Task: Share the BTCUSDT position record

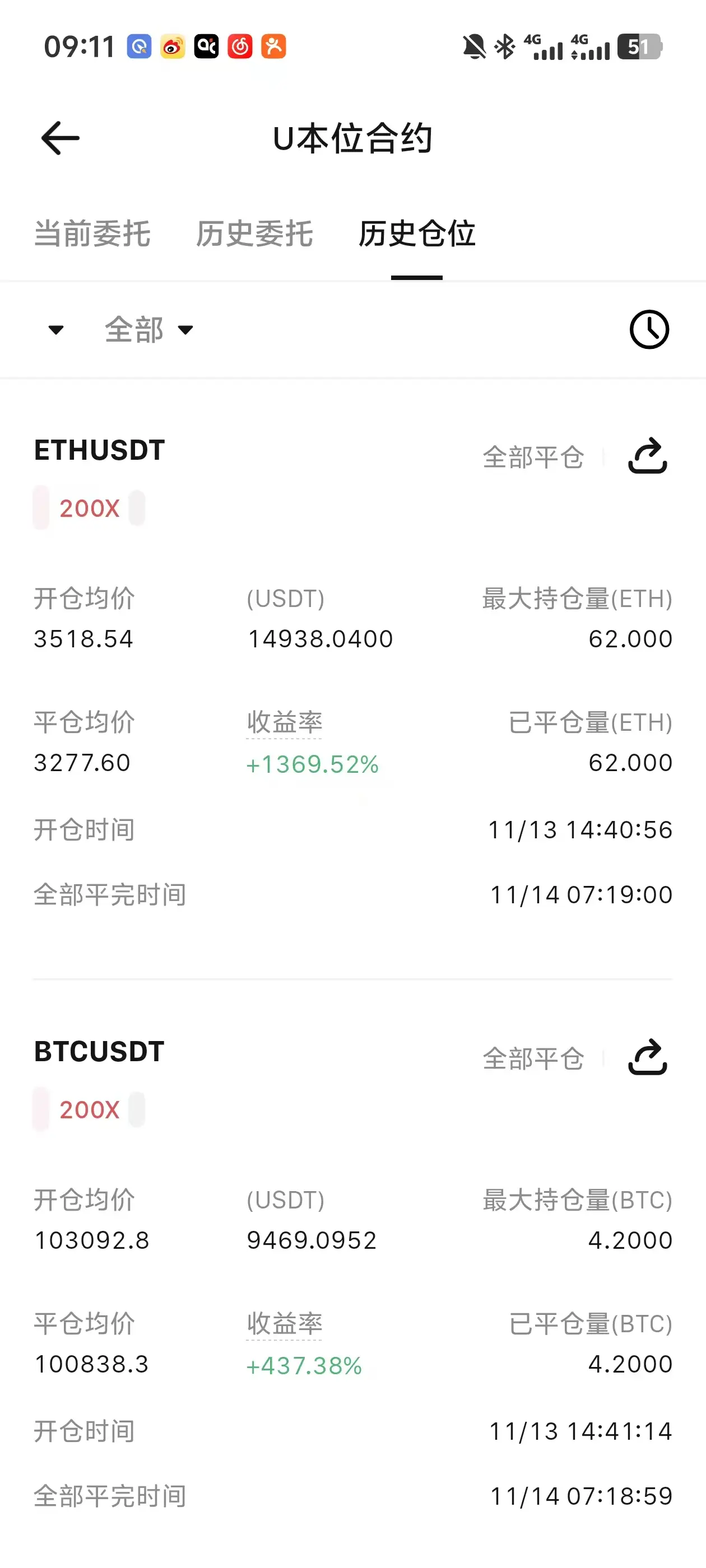Action: pos(648,1057)
